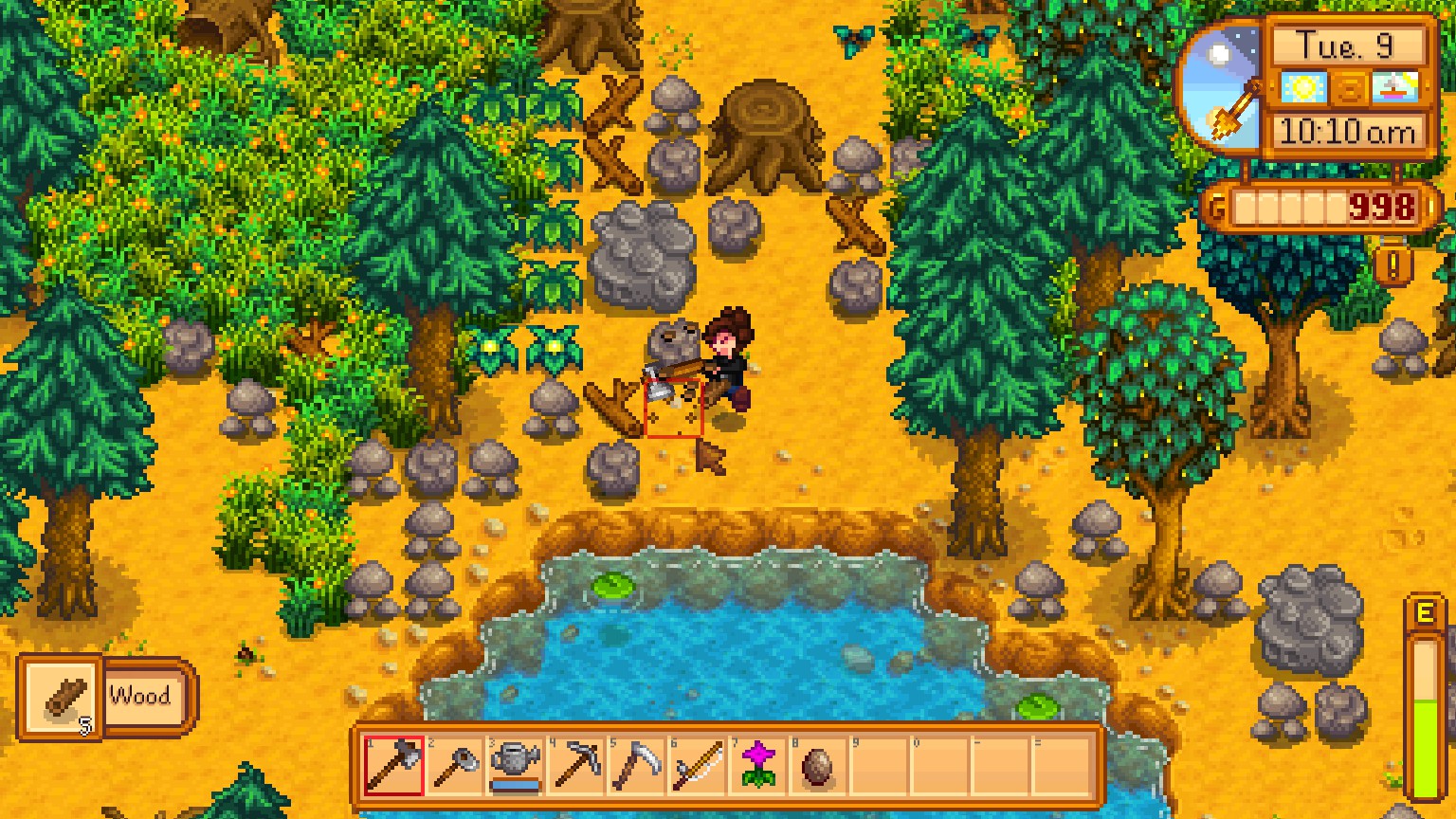Select the axe in the toolbar
The image size is (1456, 819).
(x=393, y=765)
